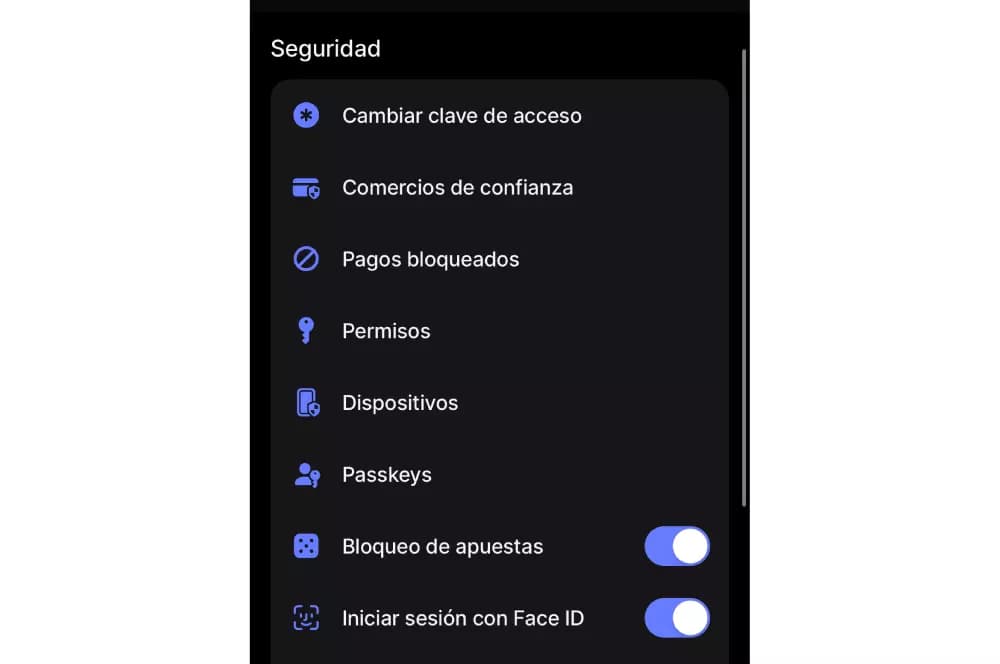
Task: Disable the Bloqueo de apuestas switch
Action: (x=677, y=547)
